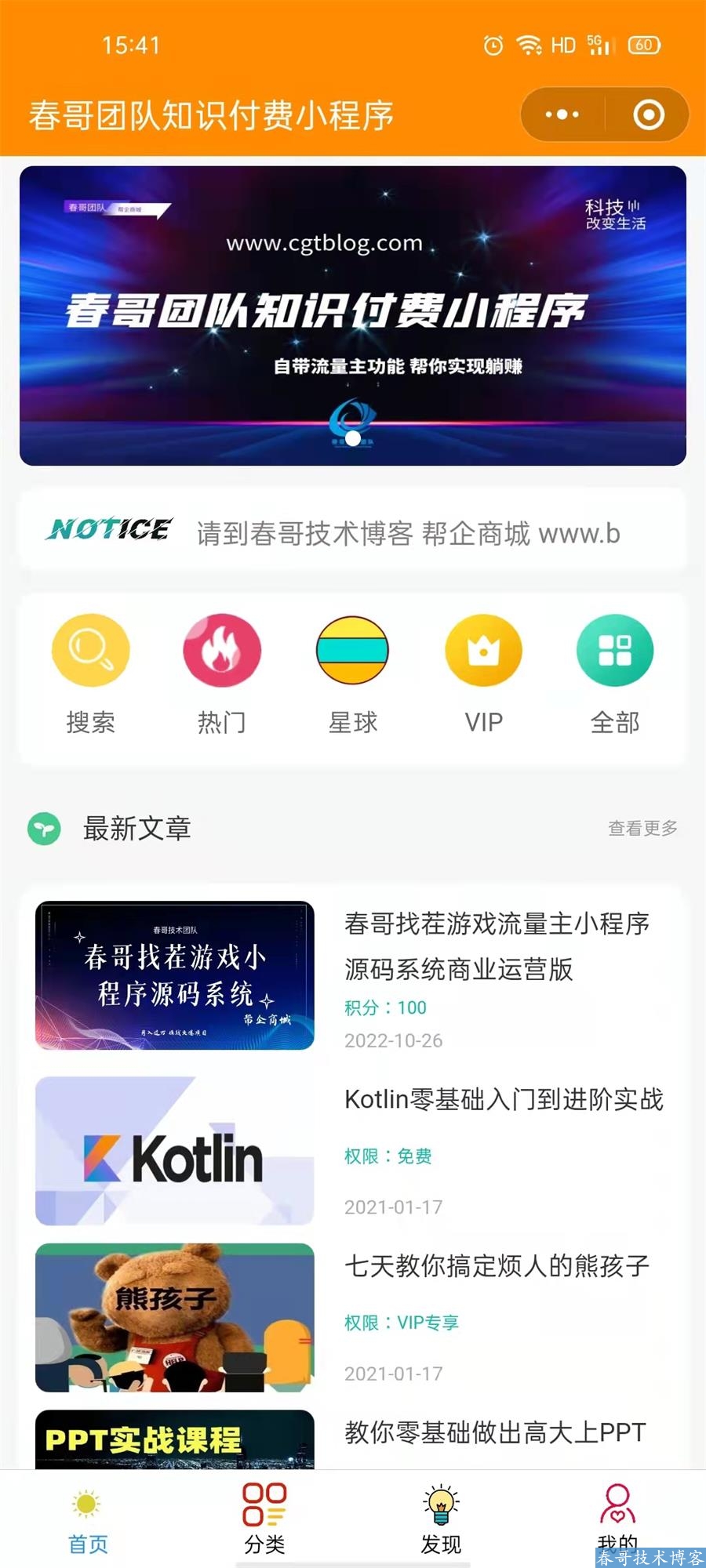Viewport: 706px width, 1568px height.
Task: Open the mini program more options menu
Action: pos(562,114)
